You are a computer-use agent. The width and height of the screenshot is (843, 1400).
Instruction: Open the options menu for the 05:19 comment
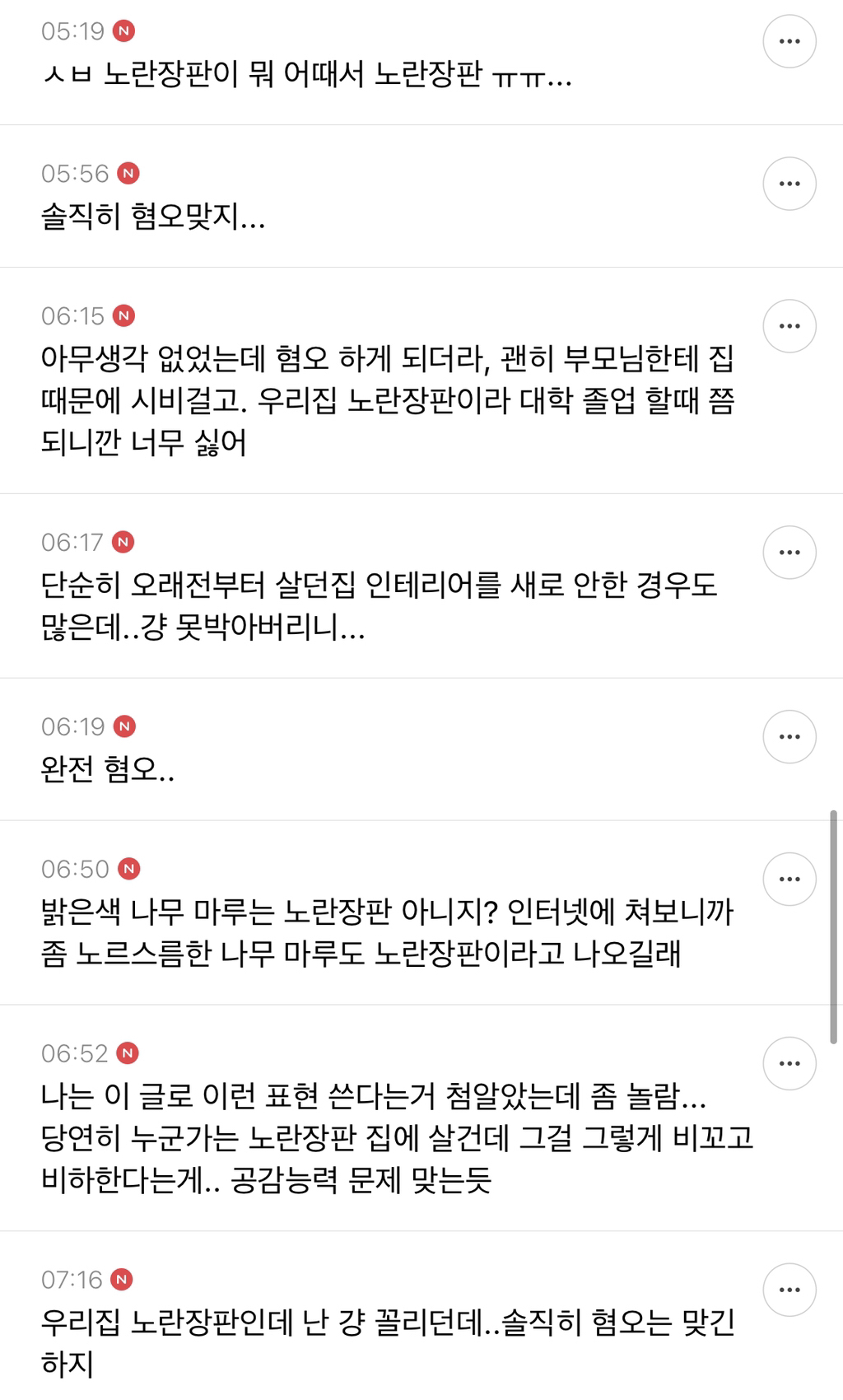pos(789,41)
